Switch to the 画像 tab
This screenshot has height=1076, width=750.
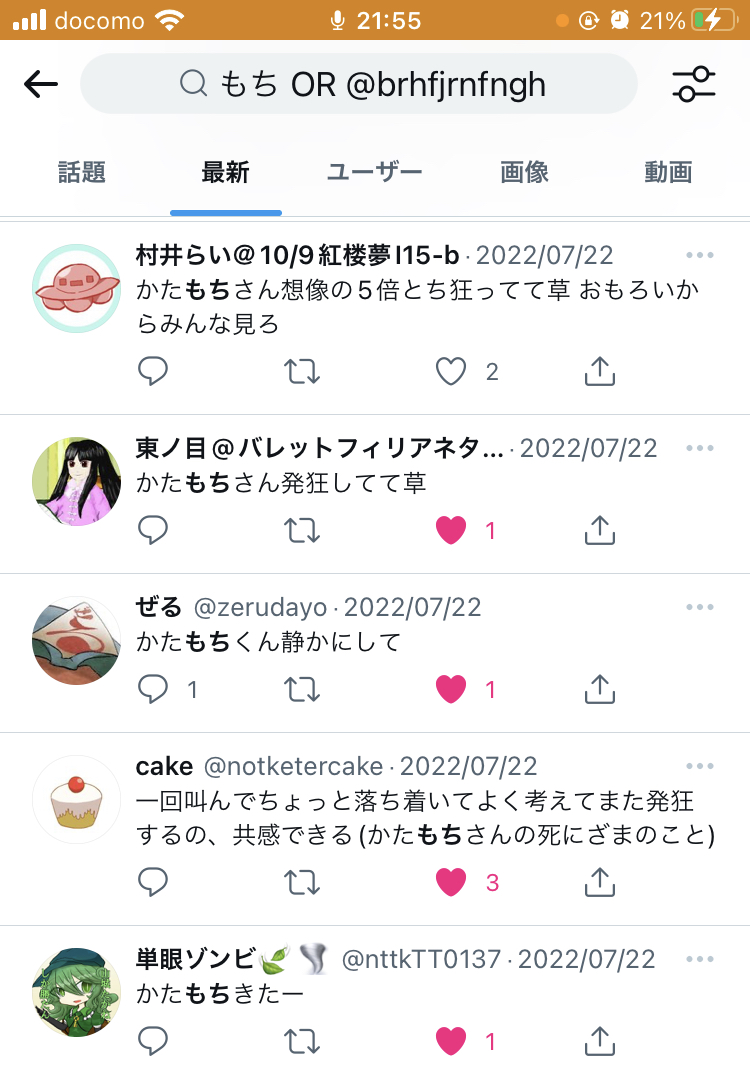click(x=524, y=172)
